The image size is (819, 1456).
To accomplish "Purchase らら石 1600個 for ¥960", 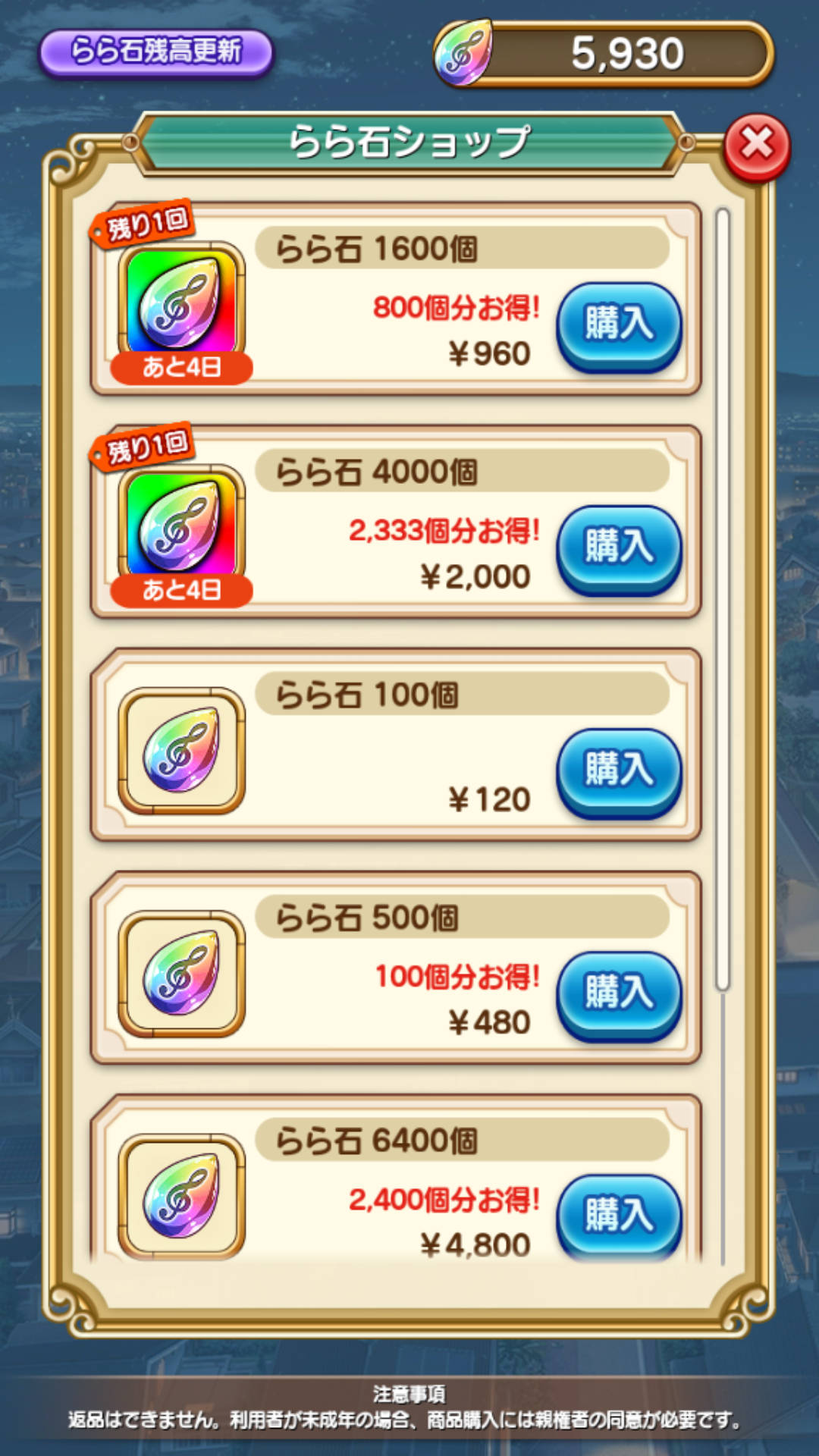I will [x=618, y=325].
